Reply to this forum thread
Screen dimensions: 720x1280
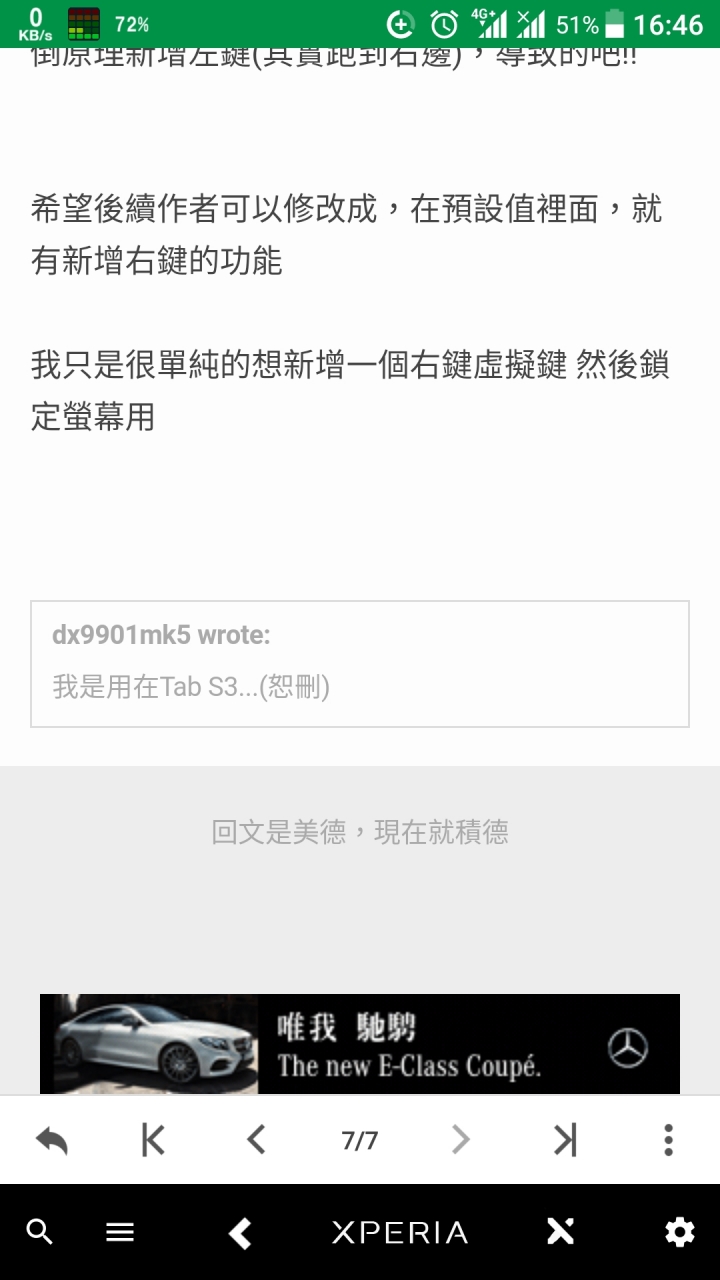tap(51, 1140)
